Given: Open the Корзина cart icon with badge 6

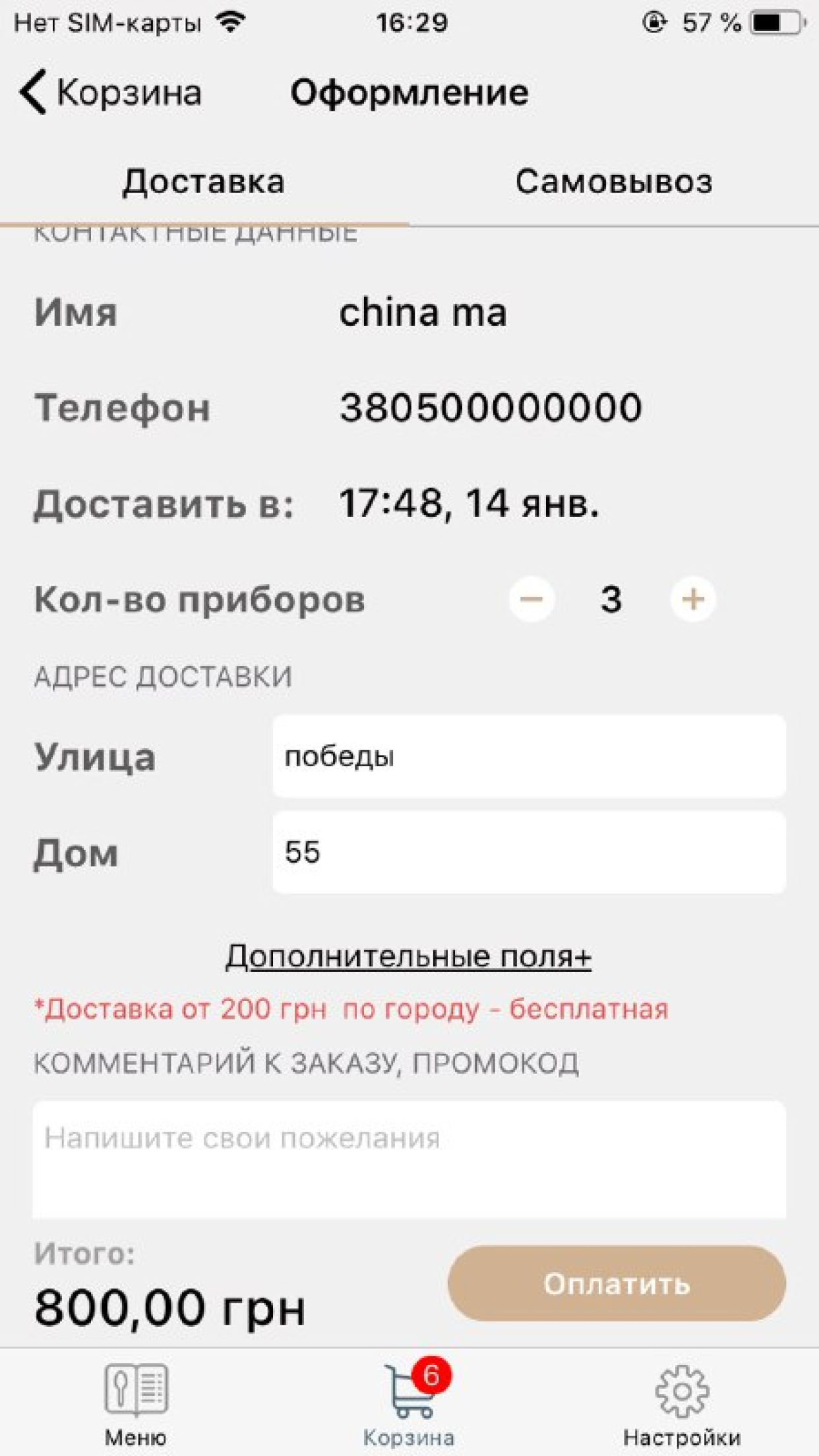Looking at the screenshot, I should click(x=409, y=1388).
